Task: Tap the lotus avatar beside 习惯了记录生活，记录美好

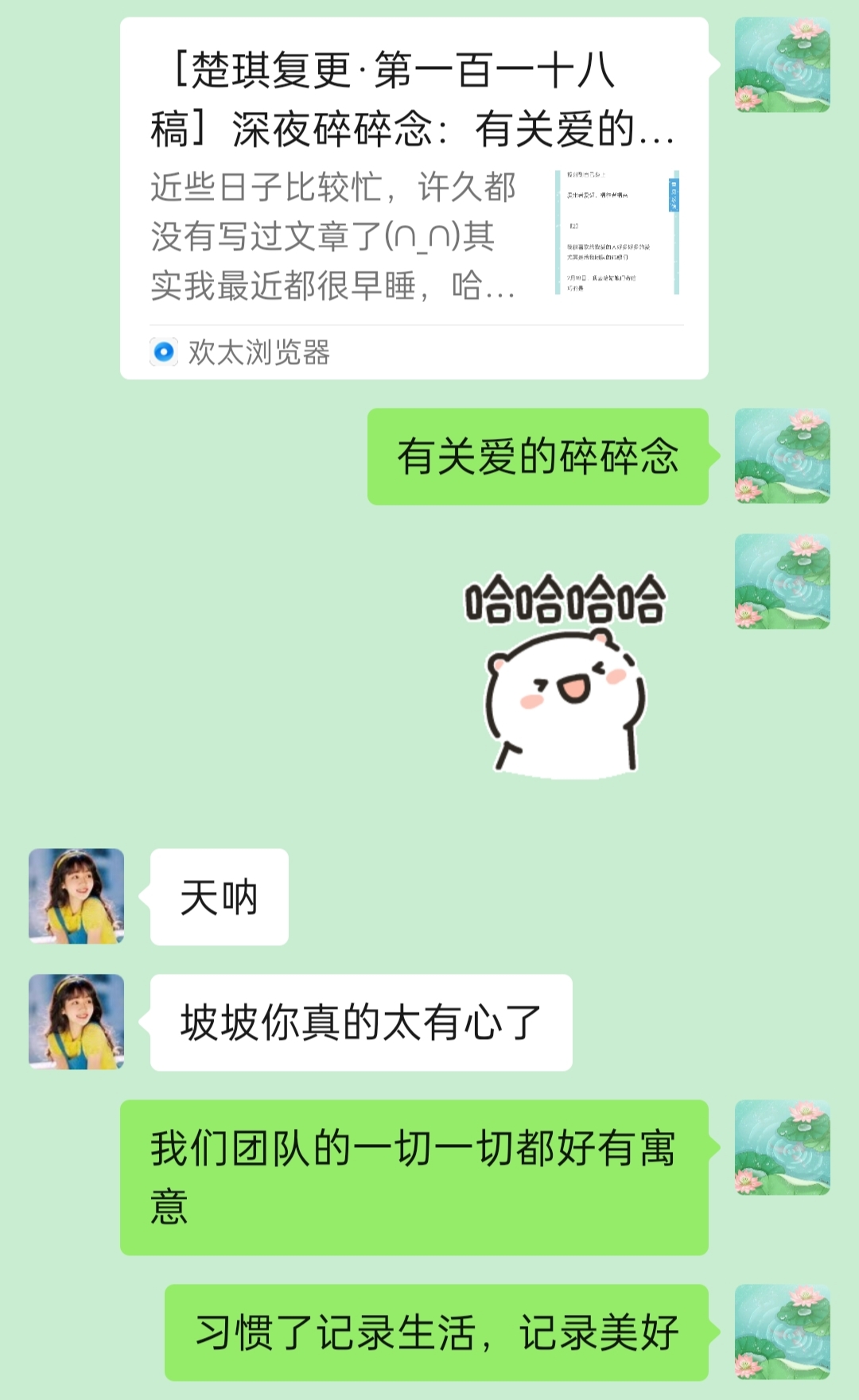Action: click(x=782, y=1332)
